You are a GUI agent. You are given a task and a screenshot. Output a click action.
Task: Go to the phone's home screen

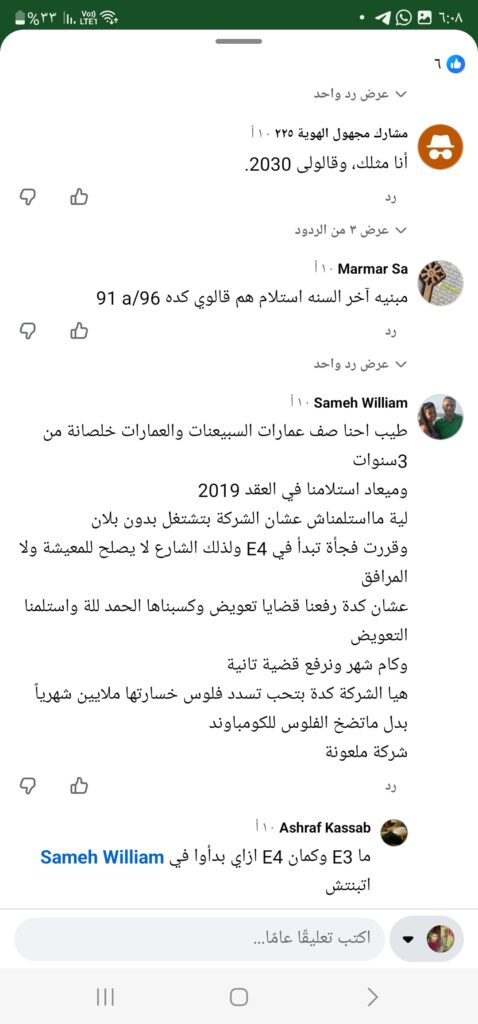239,997
